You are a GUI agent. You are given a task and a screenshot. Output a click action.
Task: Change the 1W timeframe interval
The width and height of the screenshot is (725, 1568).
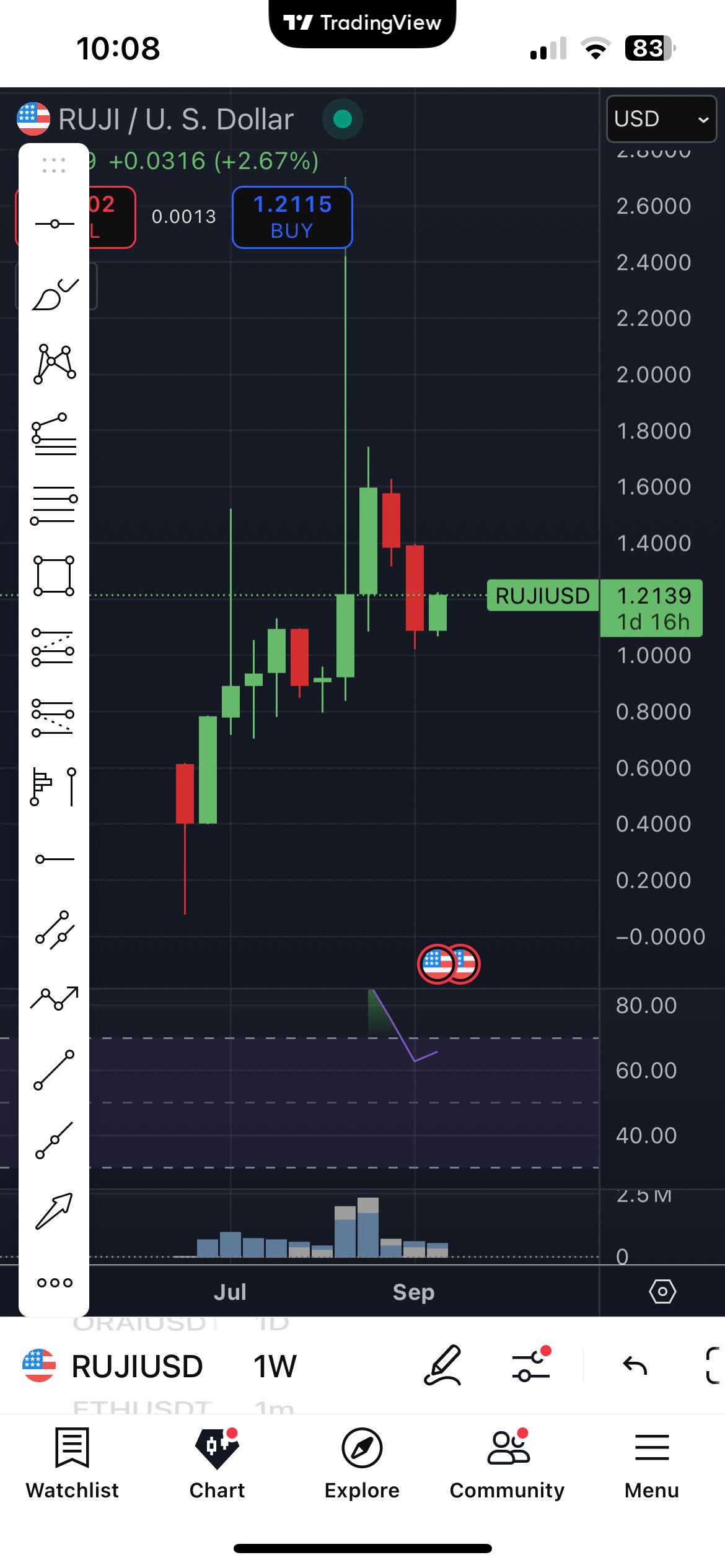(275, 1366)
